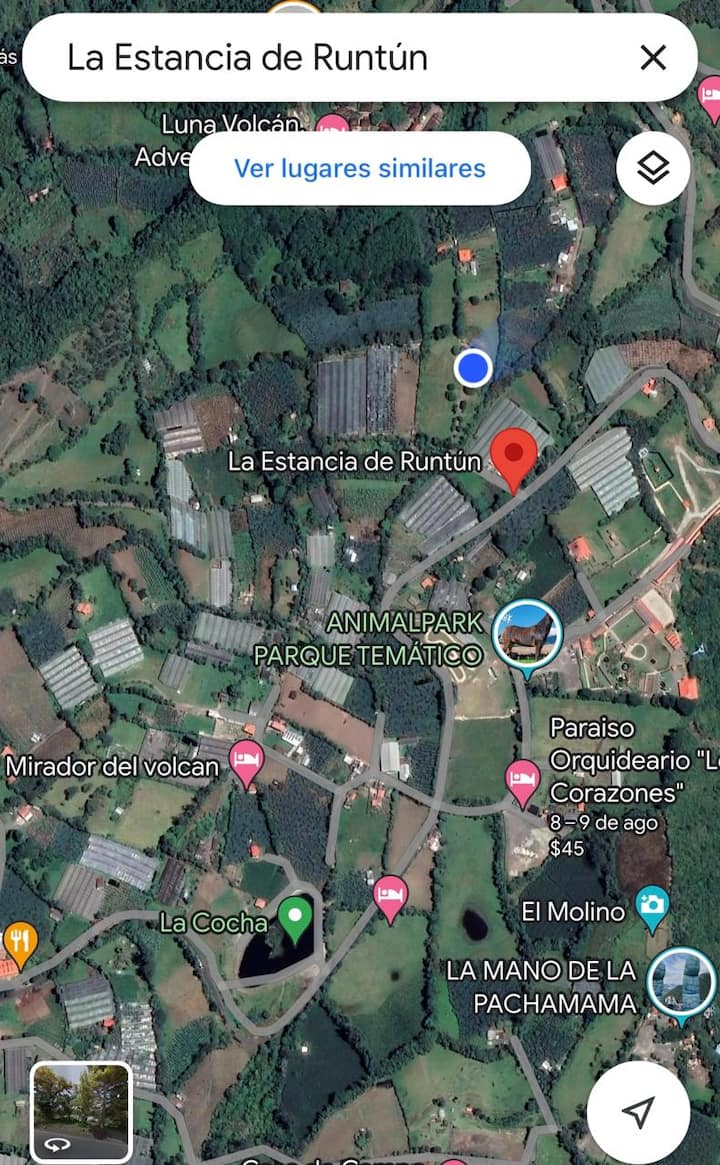Open the Street View preview thumbnail
This screenshot has height=1165, width=720.
pyautogui.click(x=81, y=1112)
